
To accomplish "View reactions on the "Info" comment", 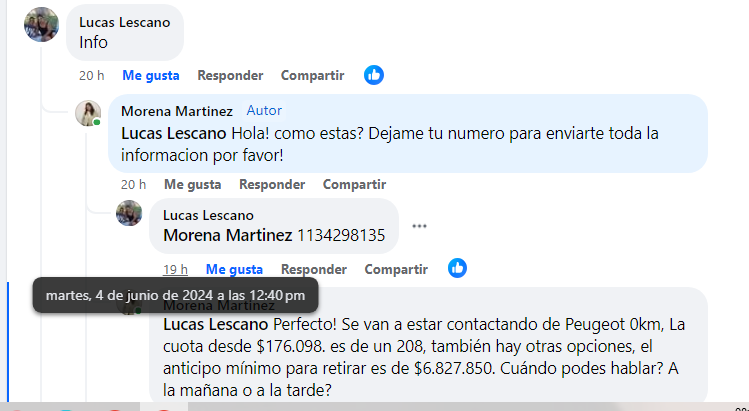I will (x=374, y=75).
